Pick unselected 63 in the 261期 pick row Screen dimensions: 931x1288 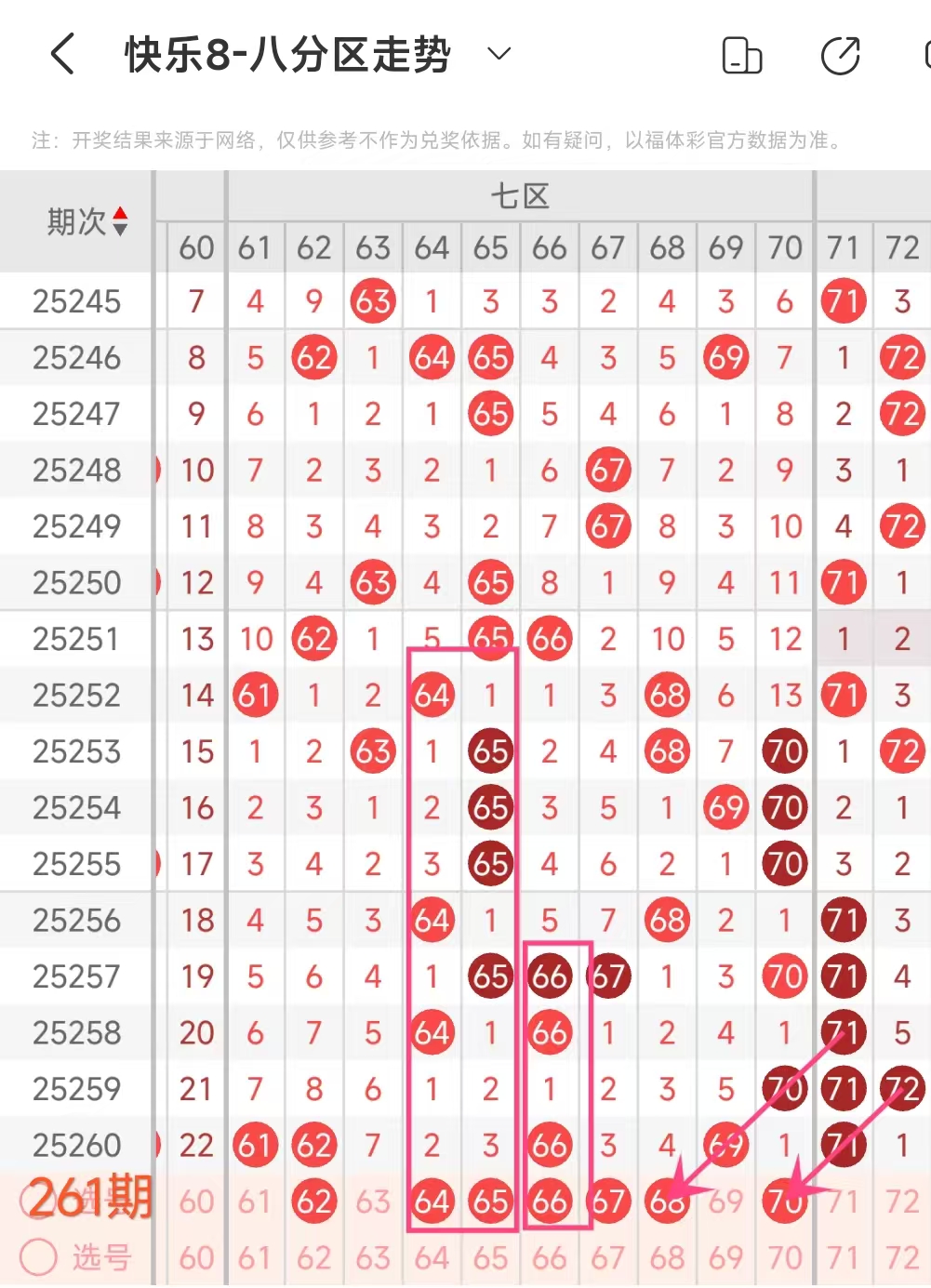[x=373, y=1202]
